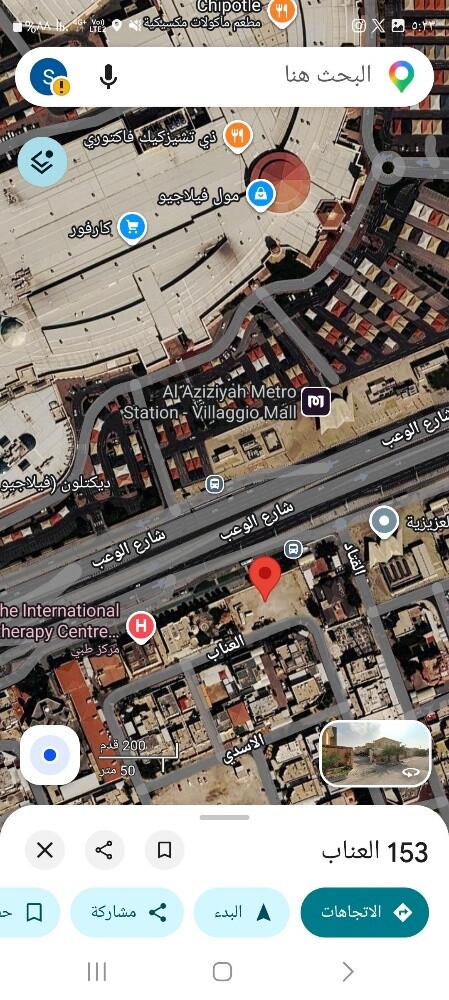Tap the مشاركة chip
Screen dimensions: 449x1000
tap(127, 912)
